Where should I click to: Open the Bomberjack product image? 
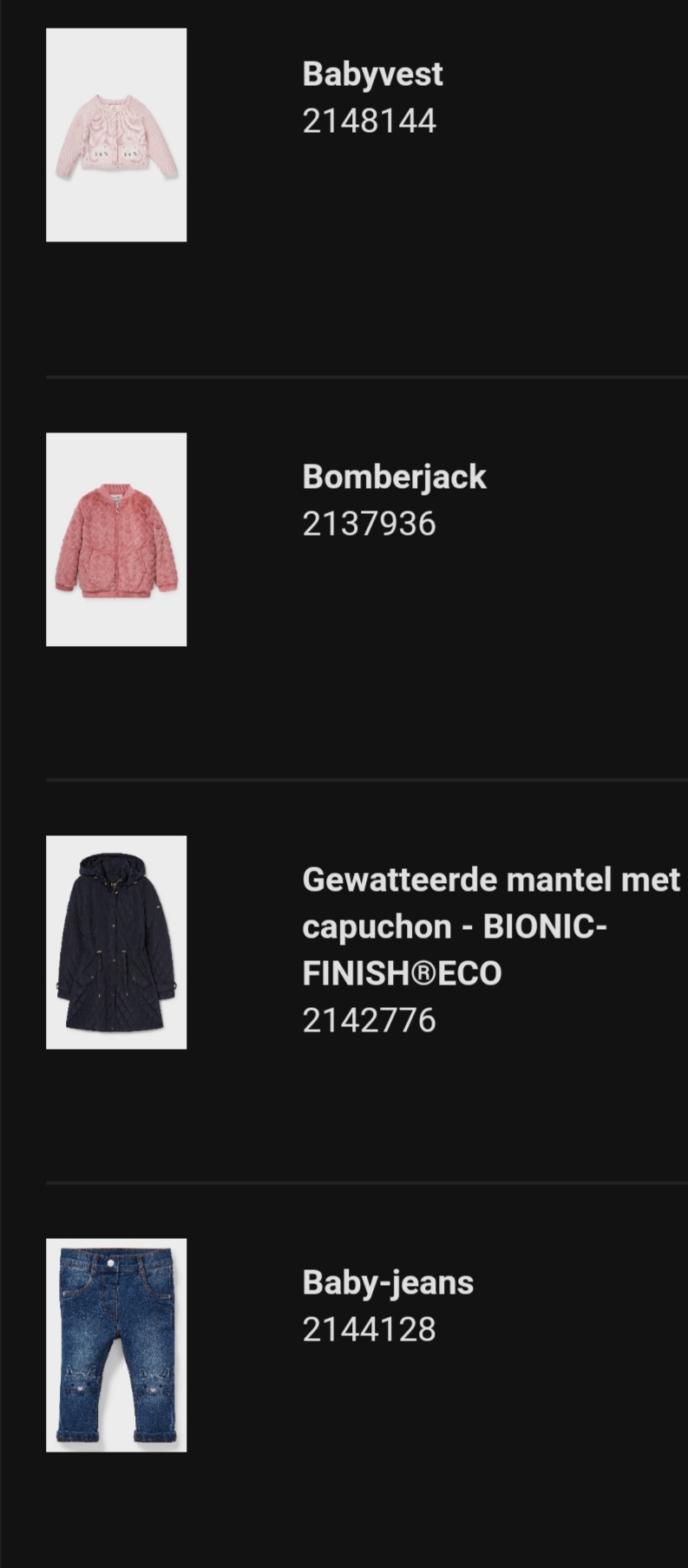coord(116,539)
